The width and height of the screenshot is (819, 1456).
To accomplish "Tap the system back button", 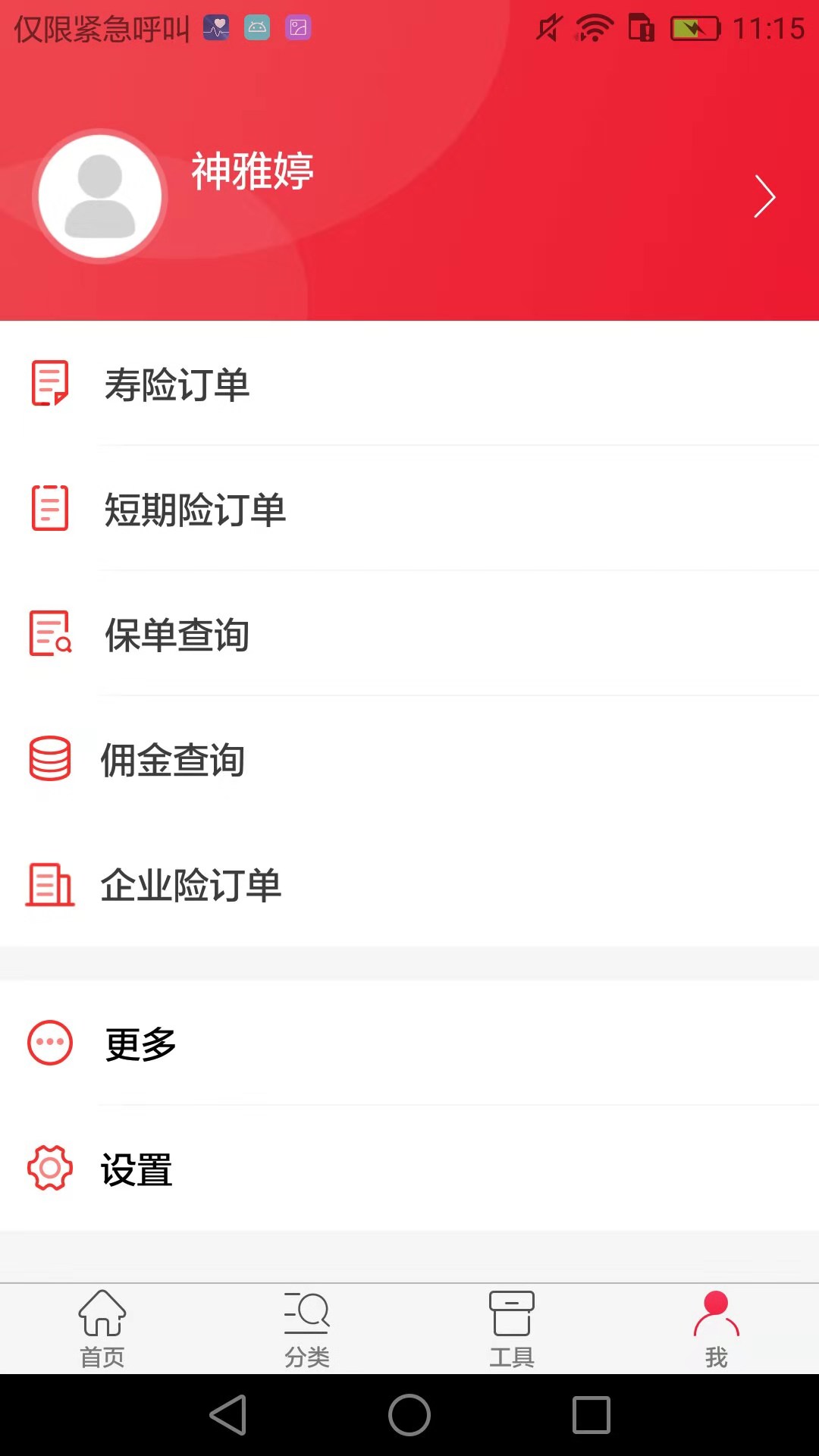I will tap(228, 1415).
